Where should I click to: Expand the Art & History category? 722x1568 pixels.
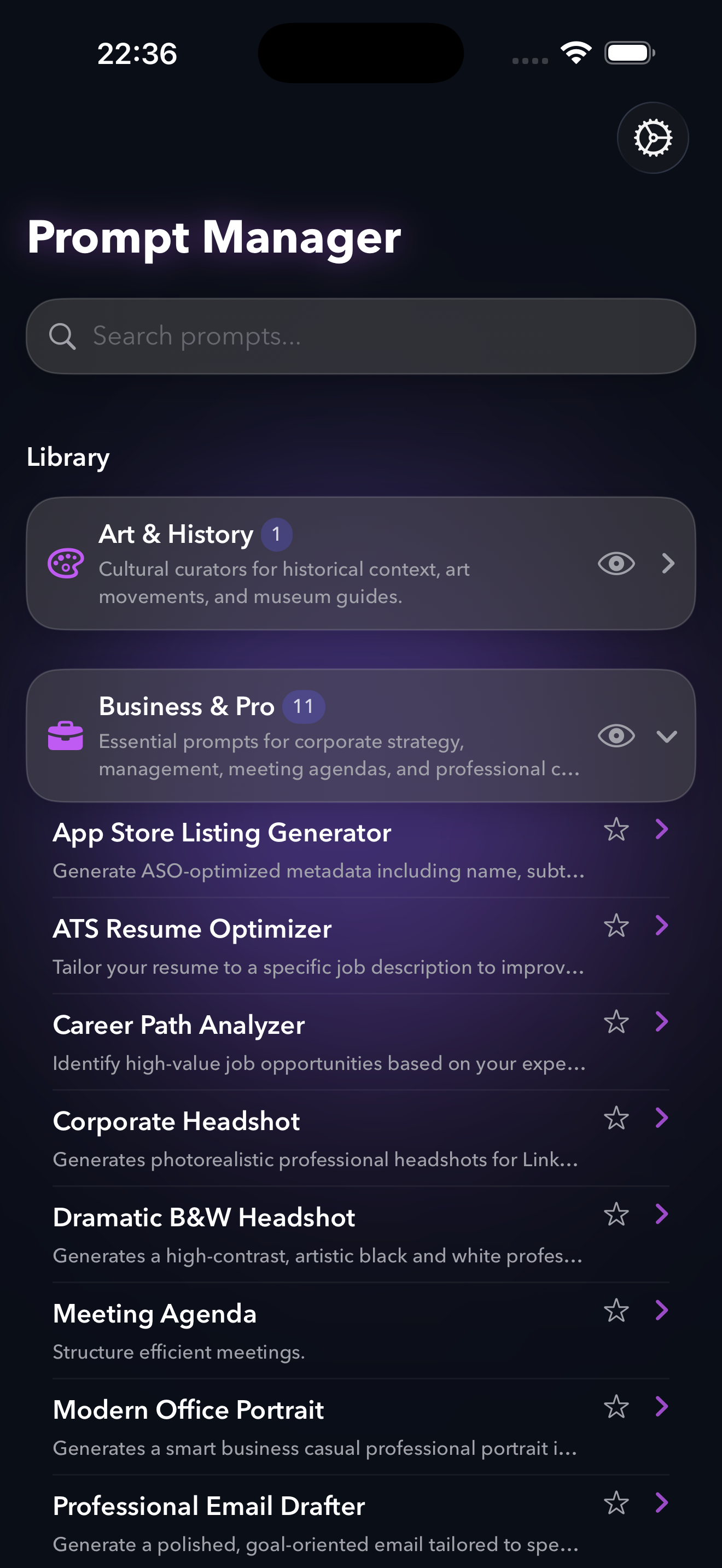point(667,564)
